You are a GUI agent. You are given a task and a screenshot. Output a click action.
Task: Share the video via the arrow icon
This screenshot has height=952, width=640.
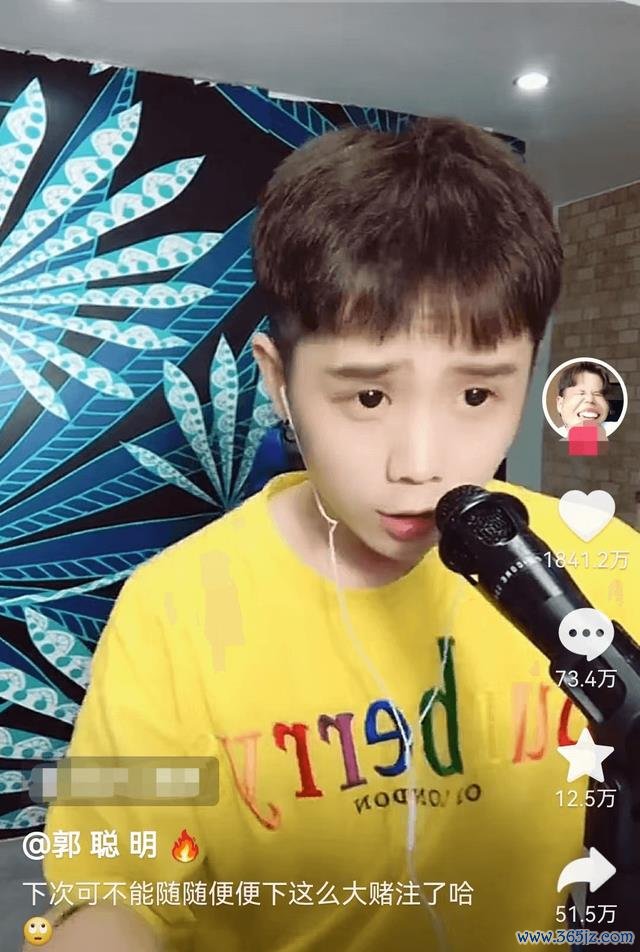coord(586,872)
